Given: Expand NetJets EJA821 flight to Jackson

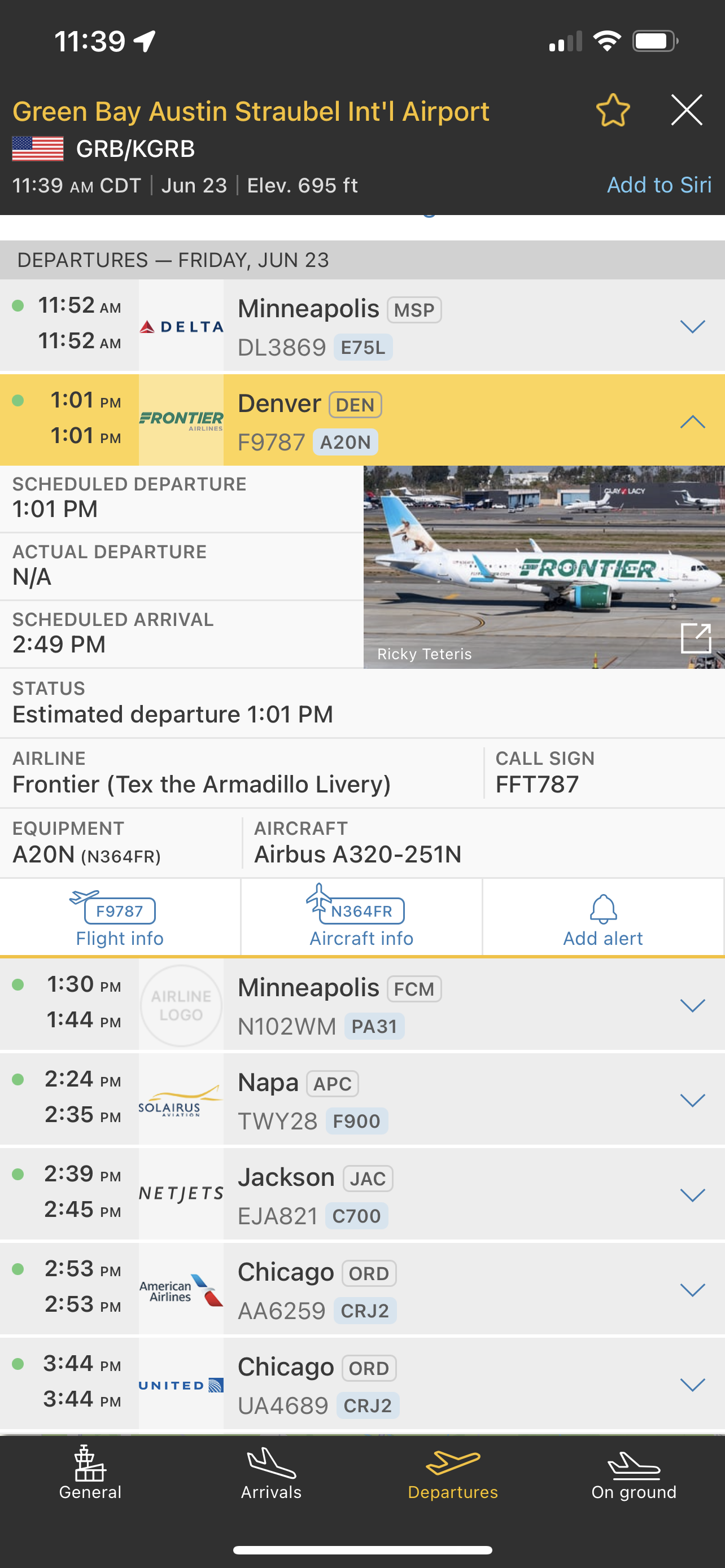Looking at the screenshot, I should pyautogui.click(x=692, y=1195).
